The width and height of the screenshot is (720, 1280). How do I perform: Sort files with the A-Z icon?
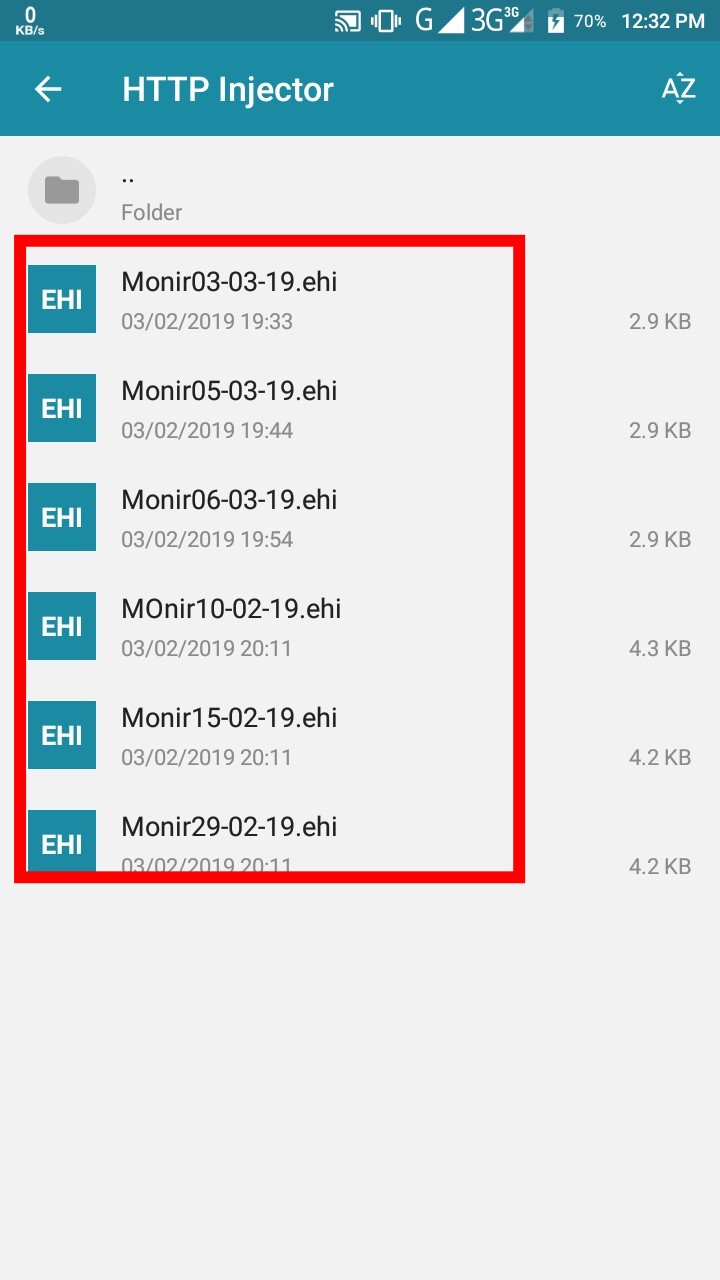(x=678, y=89)
